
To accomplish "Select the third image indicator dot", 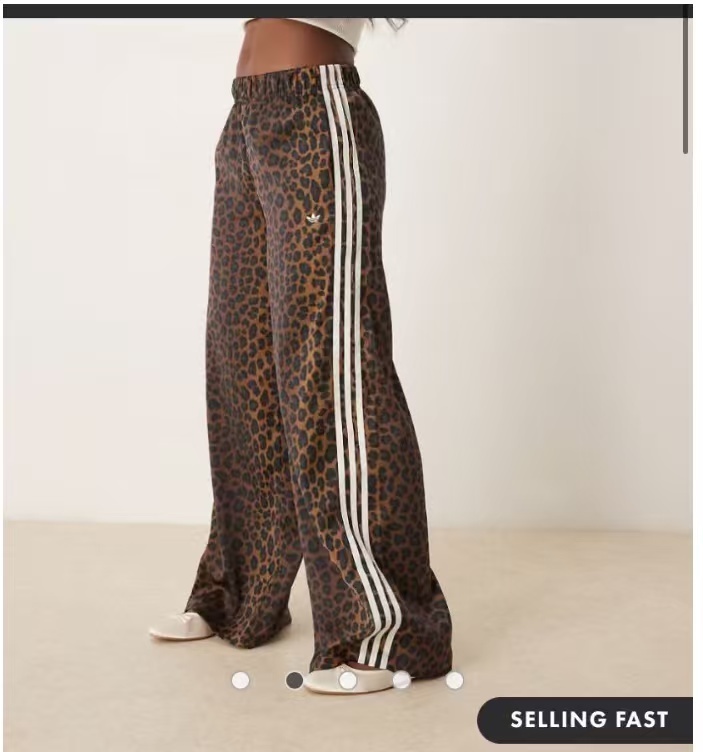I will coord(347,680).
